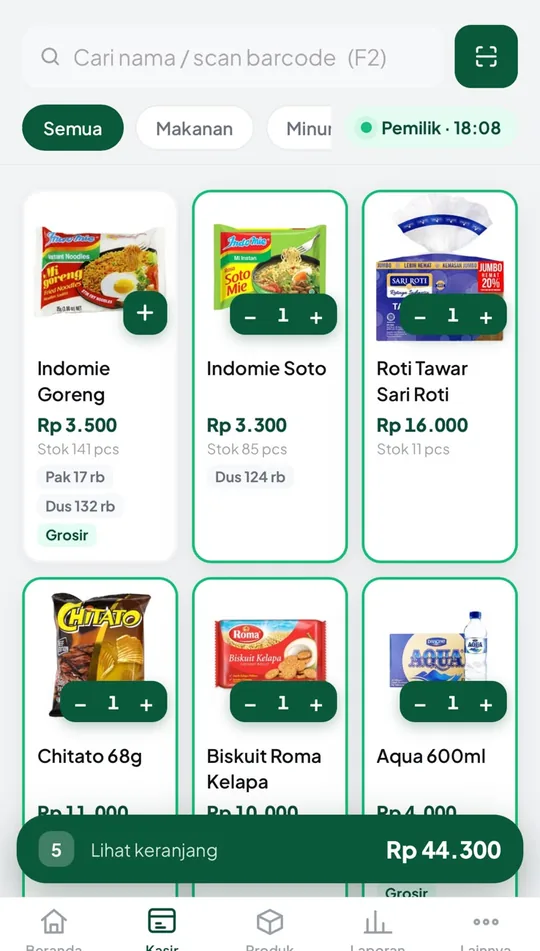The image size is (540, 951).
Task: Decrease Chitato 68g quantity
Action: point(80,705)
